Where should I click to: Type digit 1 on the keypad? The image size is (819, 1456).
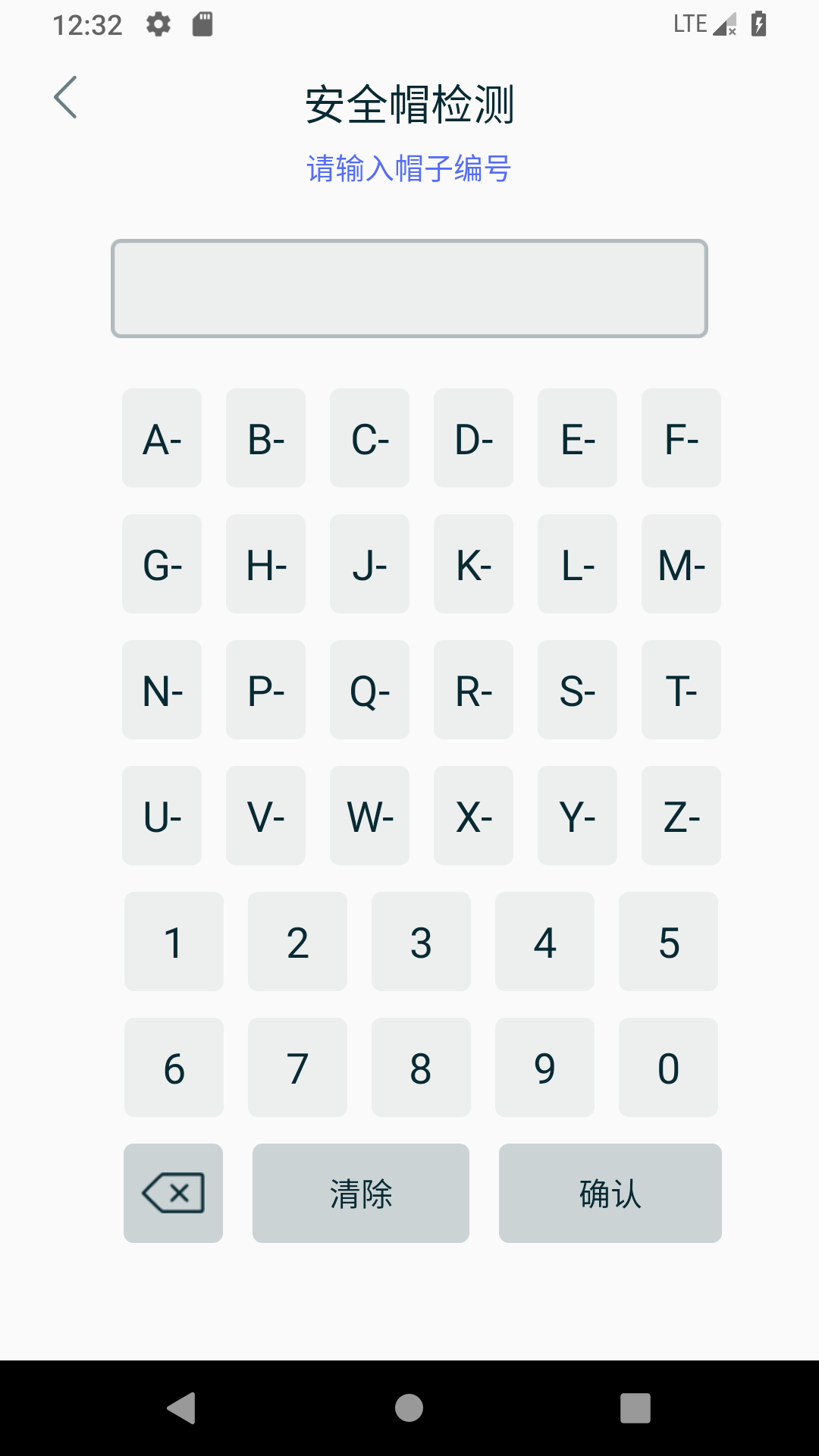[174, 942]
